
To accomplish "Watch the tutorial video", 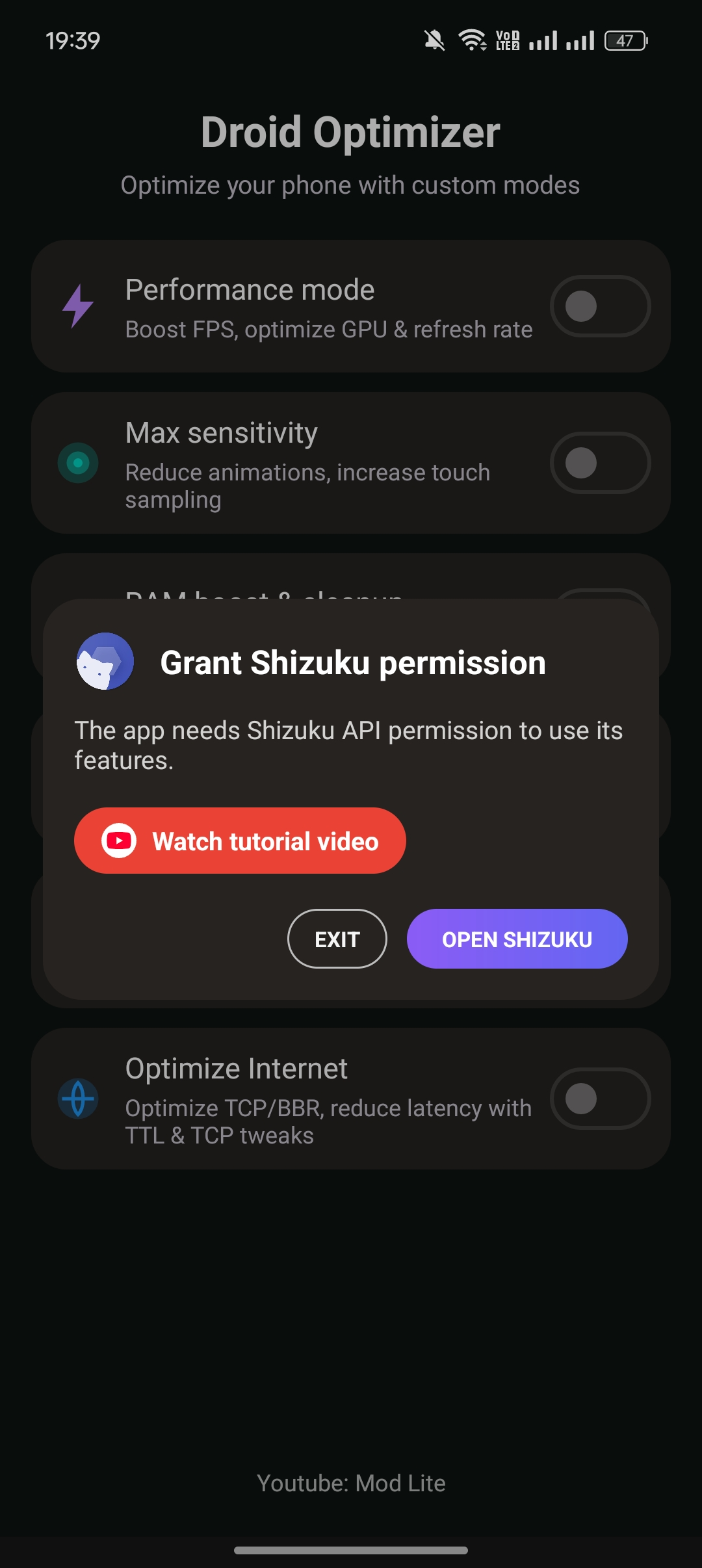I will (x=240, y=841).
